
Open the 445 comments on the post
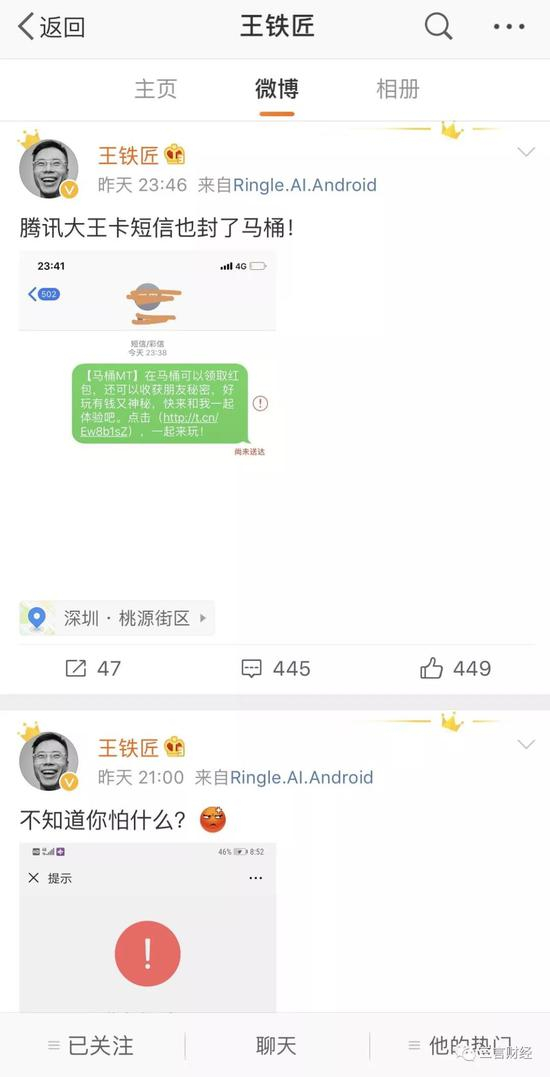click(x=276, y=668)
